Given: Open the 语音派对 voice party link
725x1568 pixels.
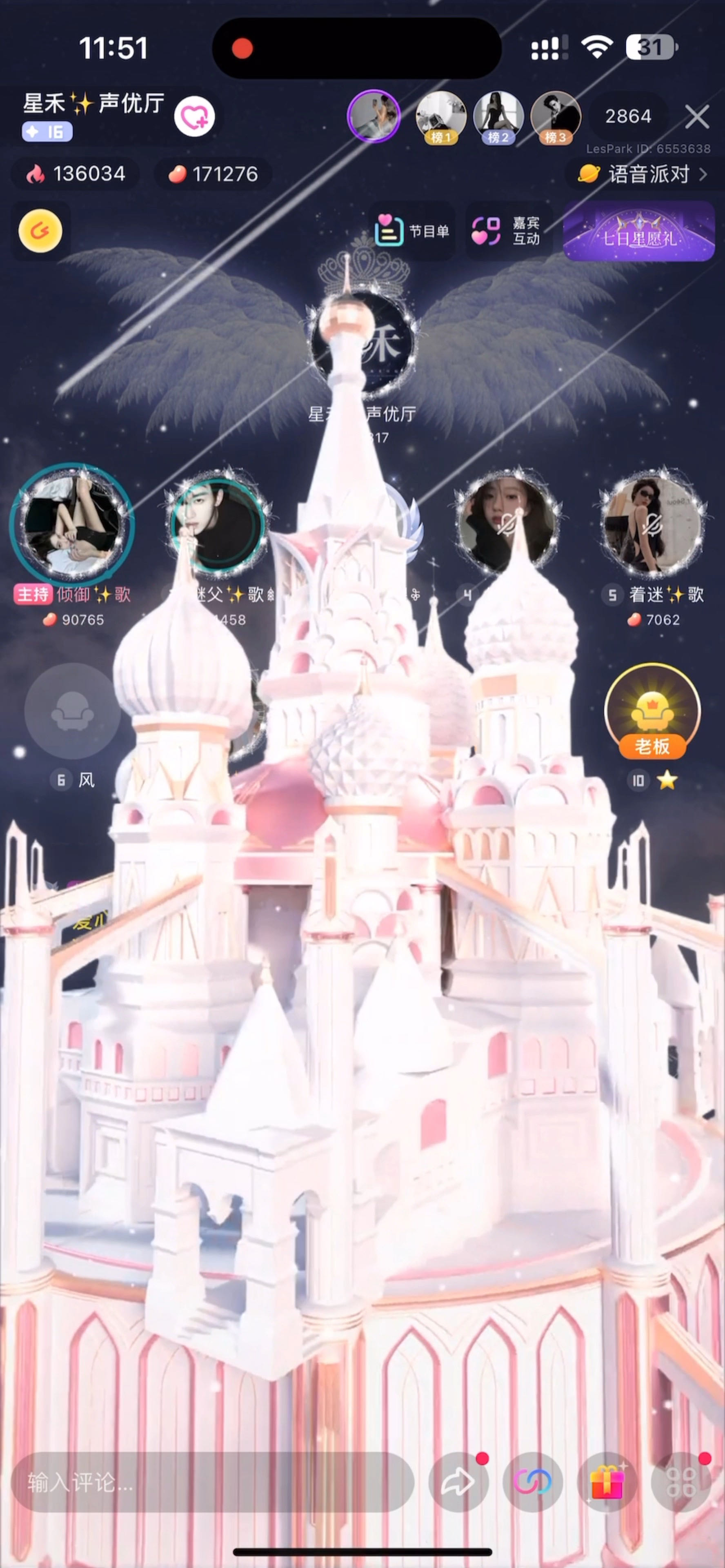Looking at the screenshot, I should 642,175.
